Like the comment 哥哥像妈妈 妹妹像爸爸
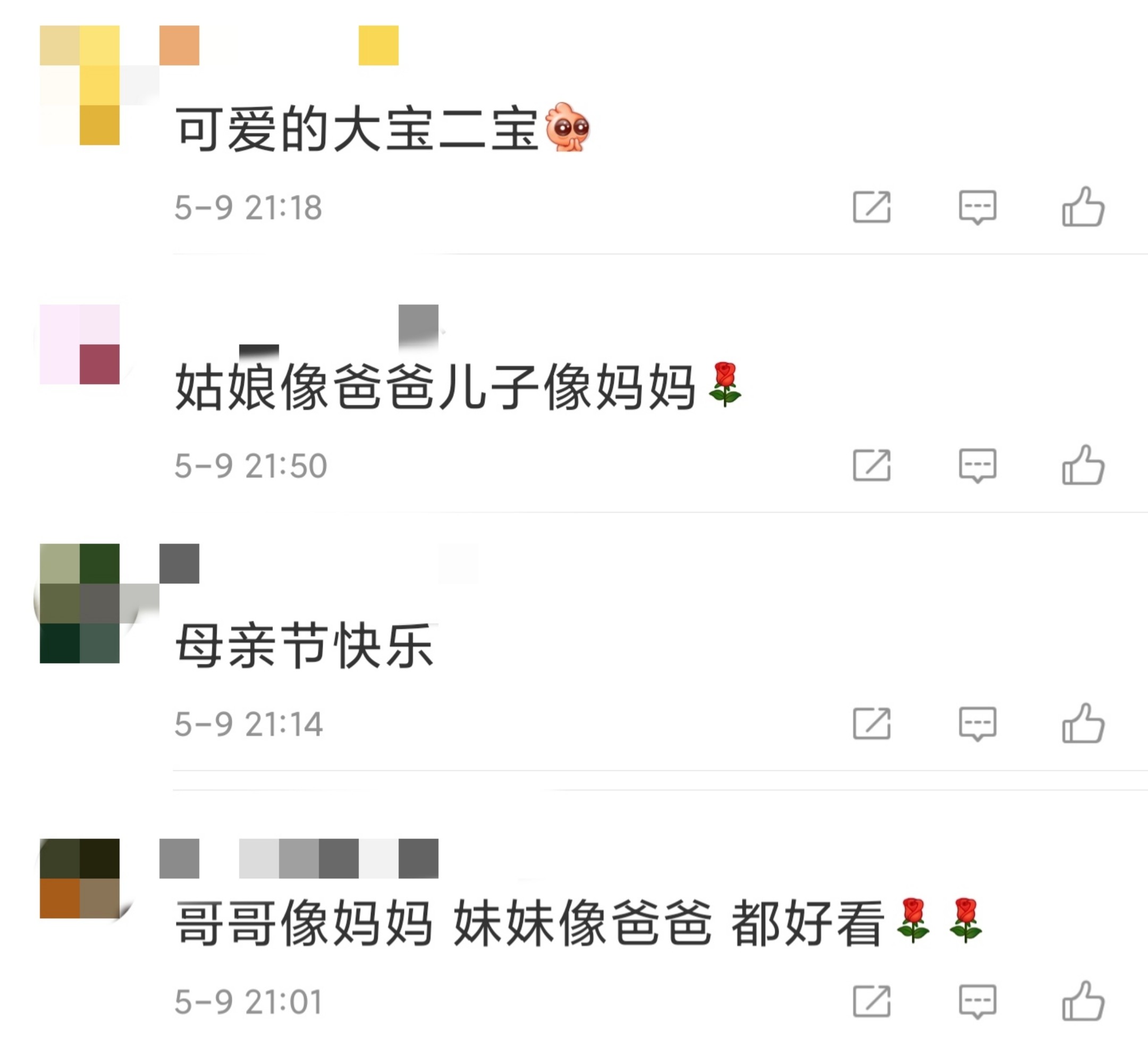Viewport: 1148px width, 1038px height. click(1083, 1001)
